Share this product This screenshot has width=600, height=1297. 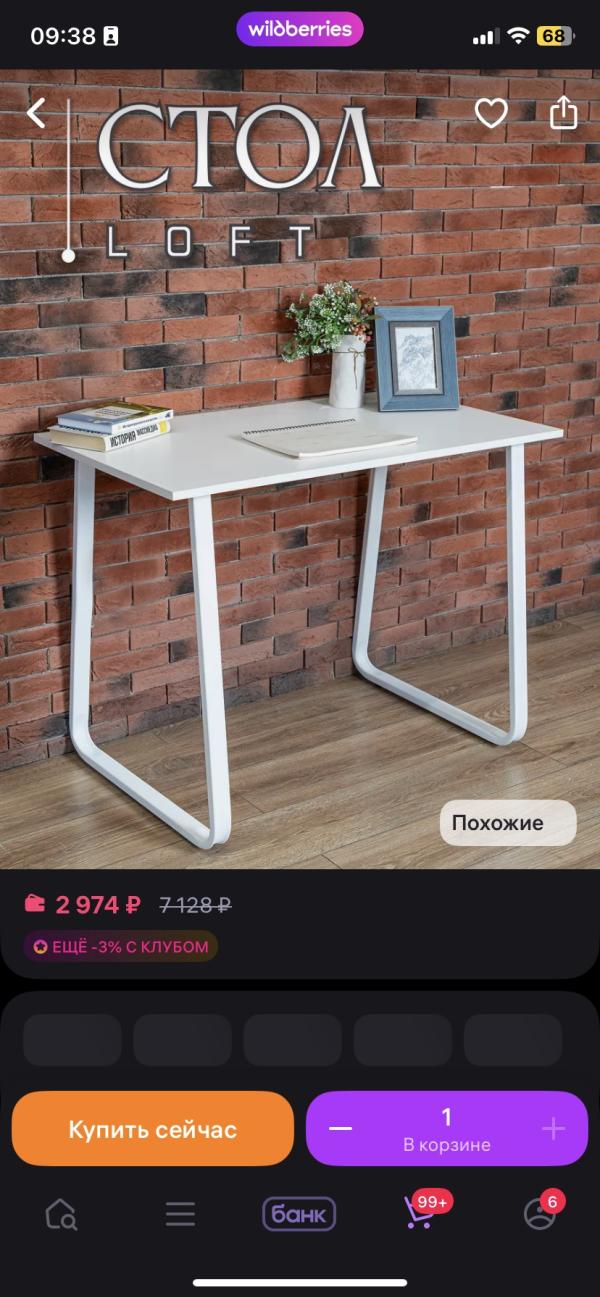pos(564,112)
